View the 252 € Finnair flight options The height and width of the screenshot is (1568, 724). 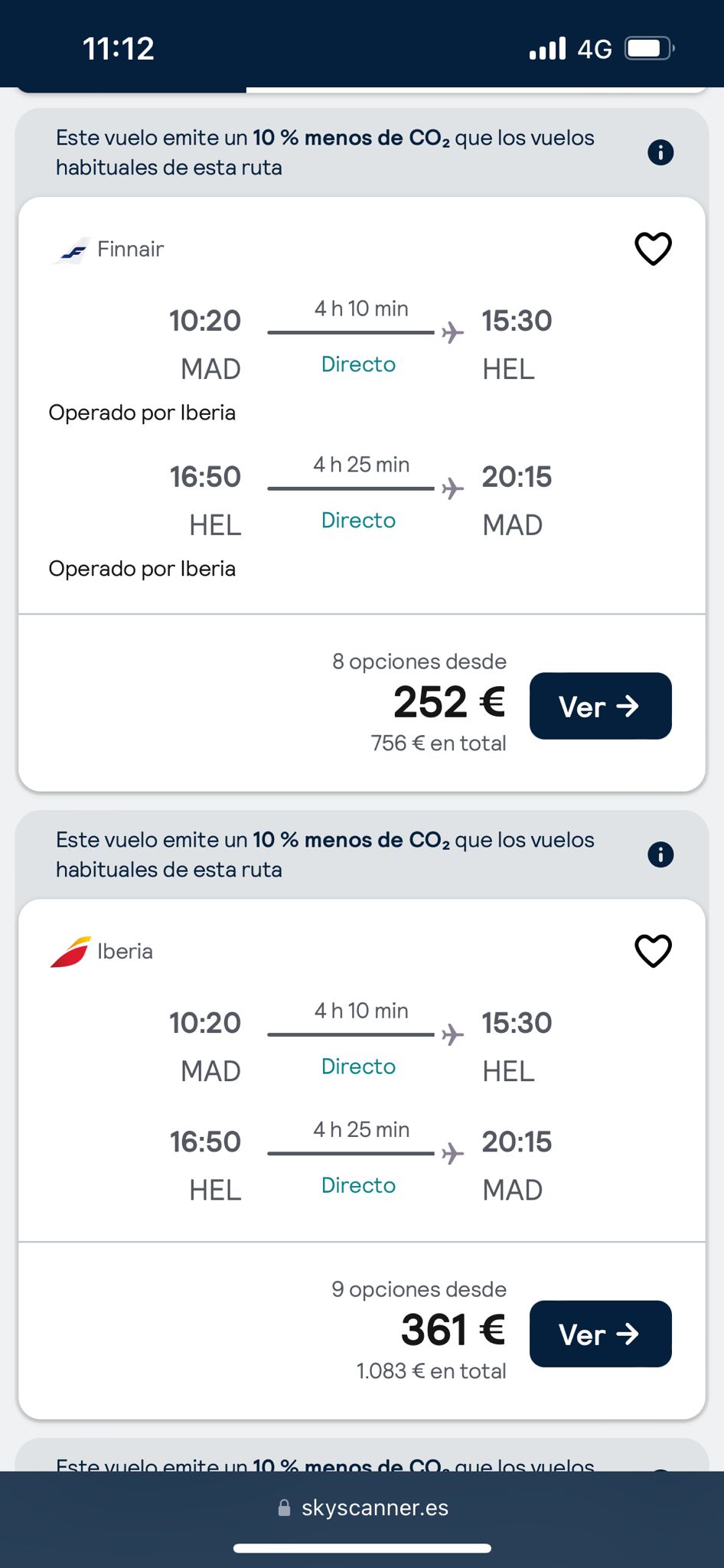(x=600, y=706)
